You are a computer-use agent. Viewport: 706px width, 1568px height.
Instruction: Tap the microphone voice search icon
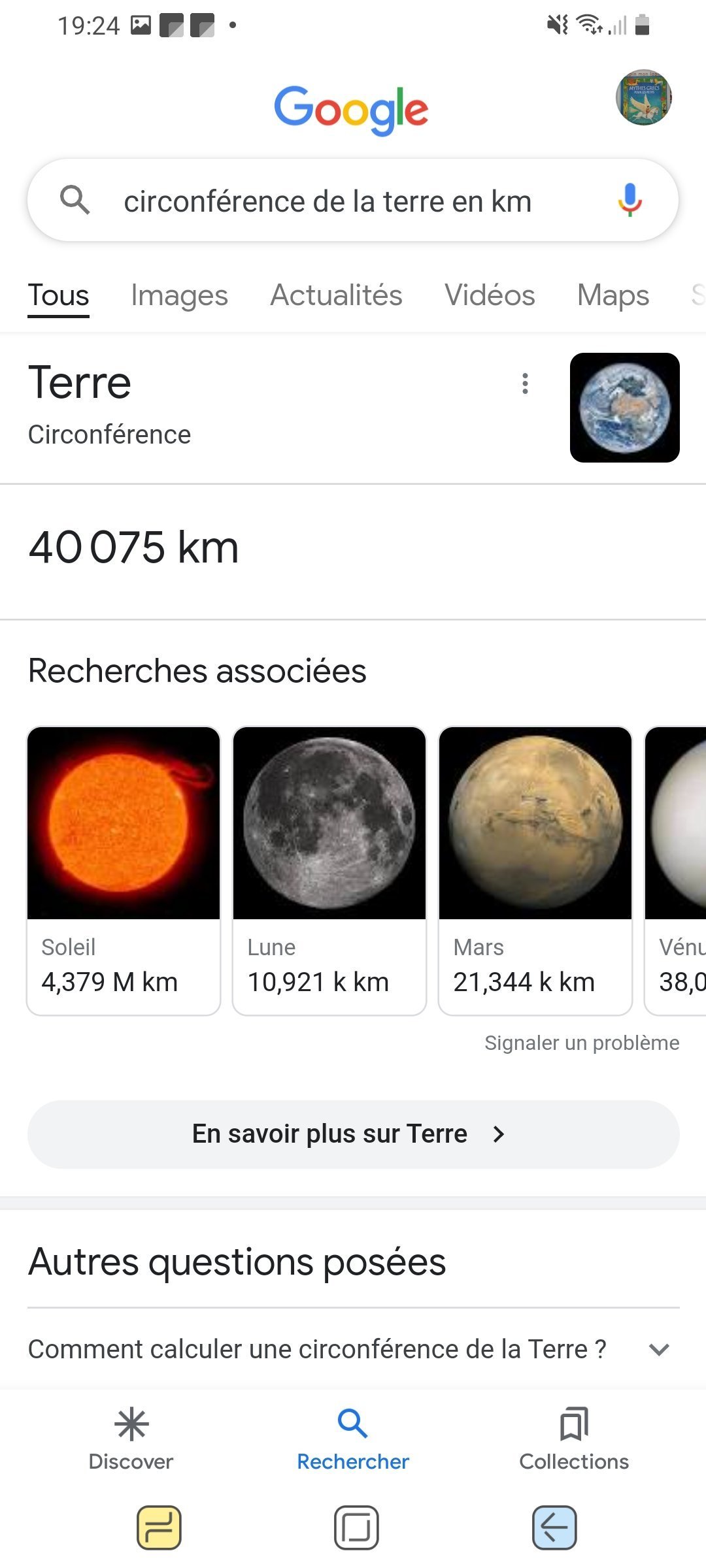pos(630,201)
